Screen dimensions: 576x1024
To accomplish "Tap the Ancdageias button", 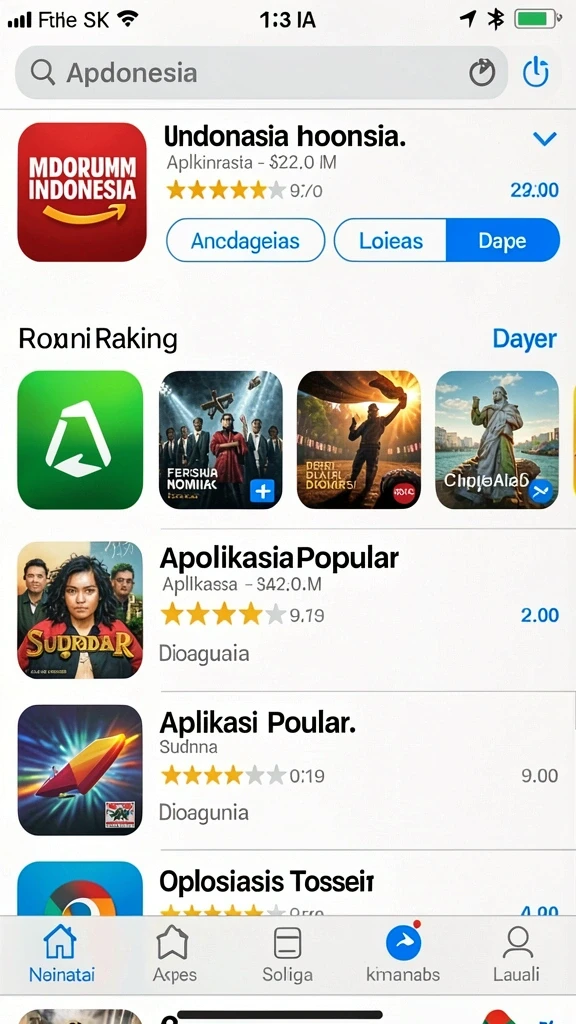I will tap(246, 240).
